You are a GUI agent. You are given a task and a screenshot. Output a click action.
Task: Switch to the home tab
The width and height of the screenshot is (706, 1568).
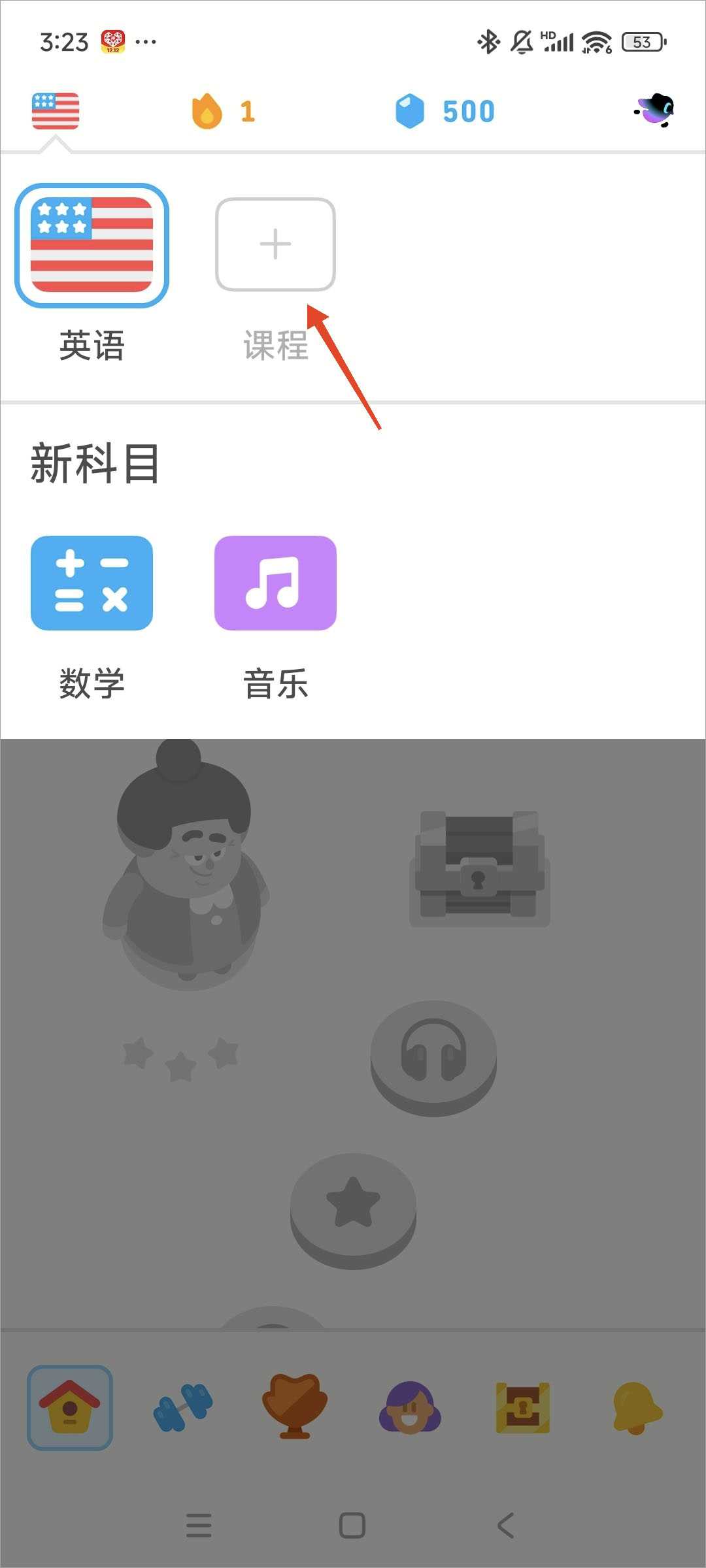(69, 1407)
